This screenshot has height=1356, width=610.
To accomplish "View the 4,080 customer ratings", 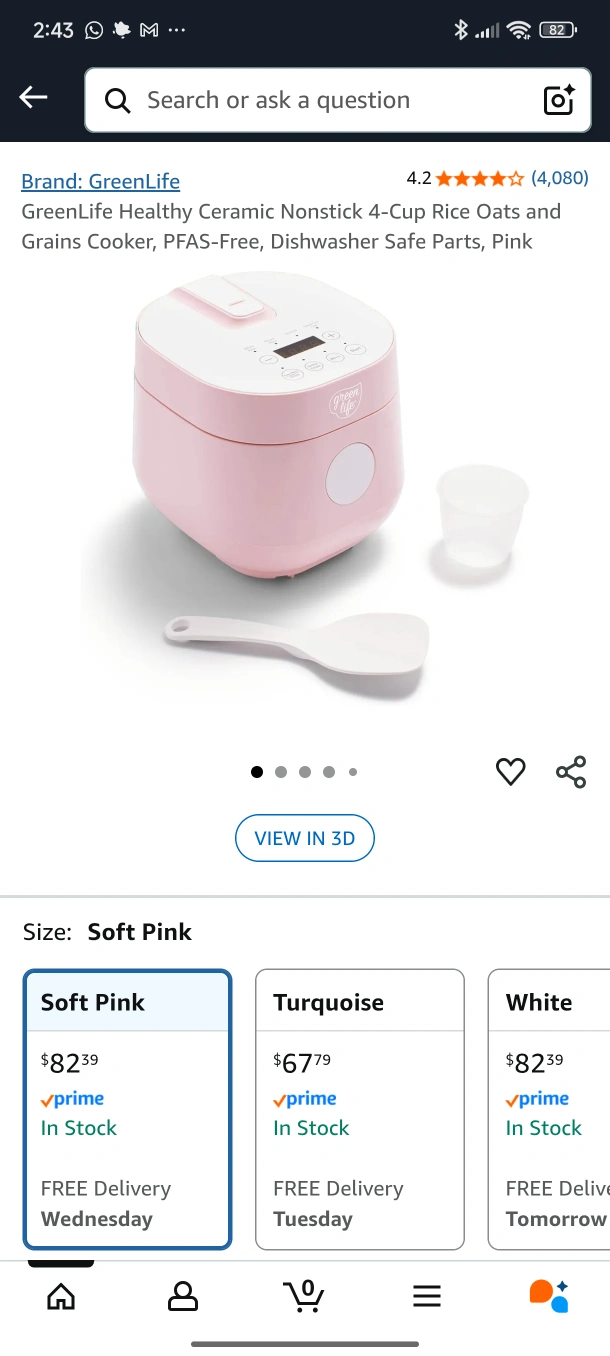I will (559, 178).
